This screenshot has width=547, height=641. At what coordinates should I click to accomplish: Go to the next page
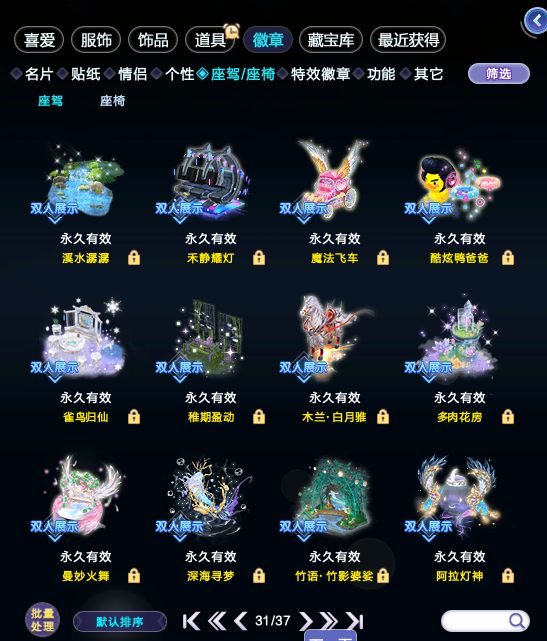(x=305, y=621)
